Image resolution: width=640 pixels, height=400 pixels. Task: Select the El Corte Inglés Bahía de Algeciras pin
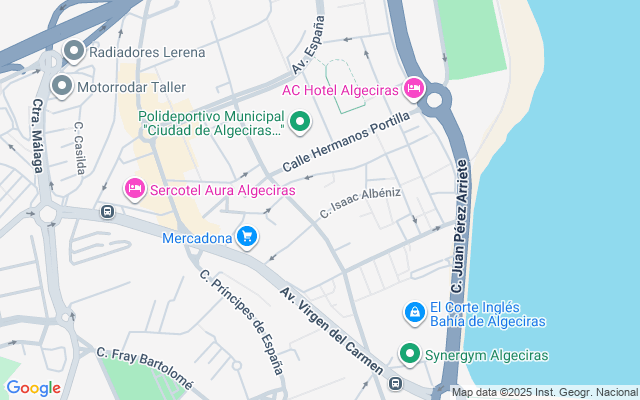click(x=414, y=313)
